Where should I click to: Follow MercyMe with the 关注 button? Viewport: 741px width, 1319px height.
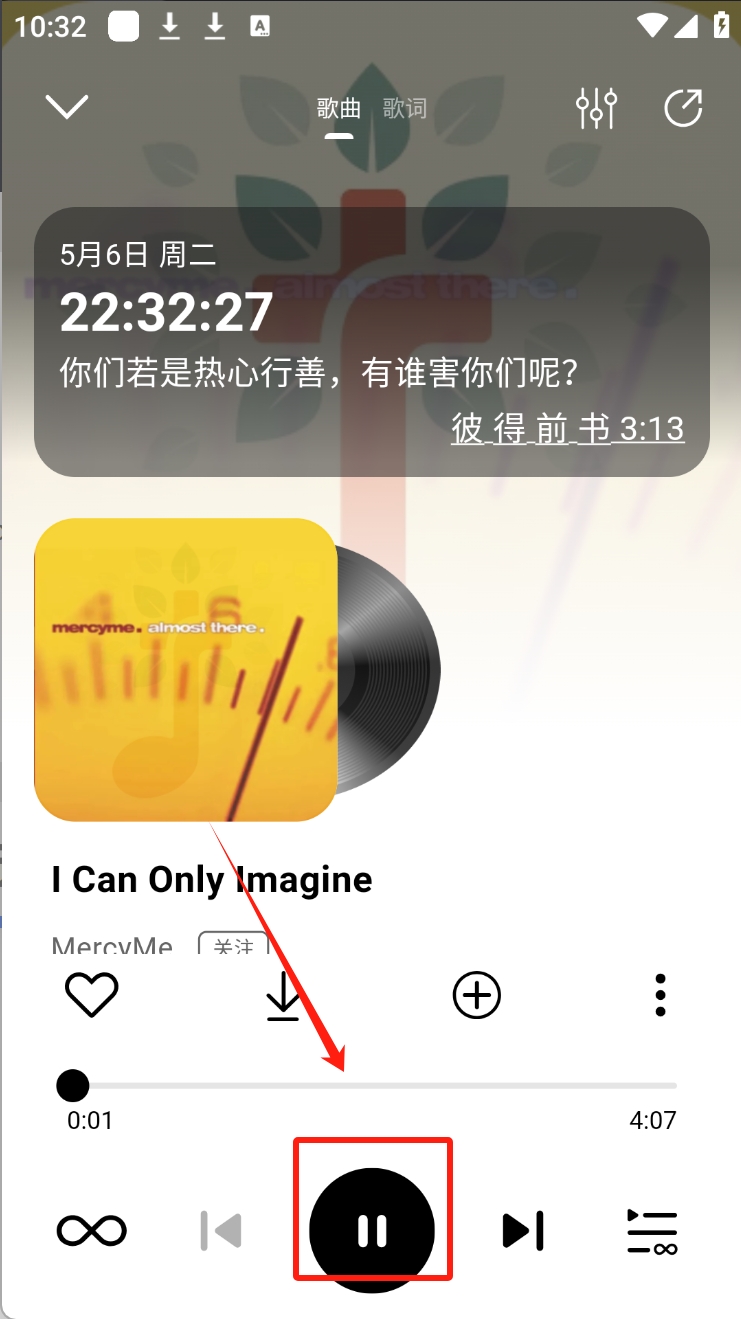point(233,945)
